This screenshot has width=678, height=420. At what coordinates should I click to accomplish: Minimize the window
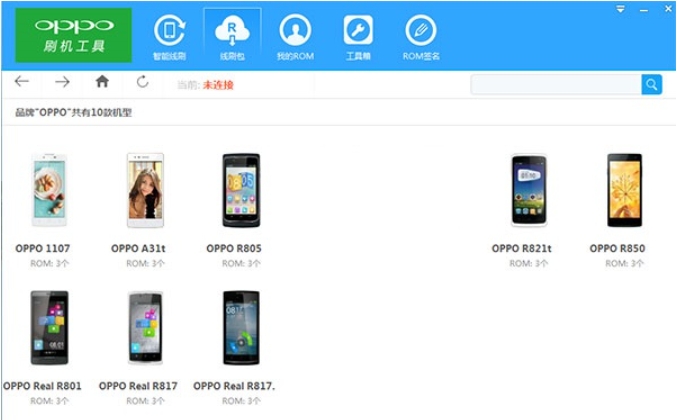[x=644, y=8]
